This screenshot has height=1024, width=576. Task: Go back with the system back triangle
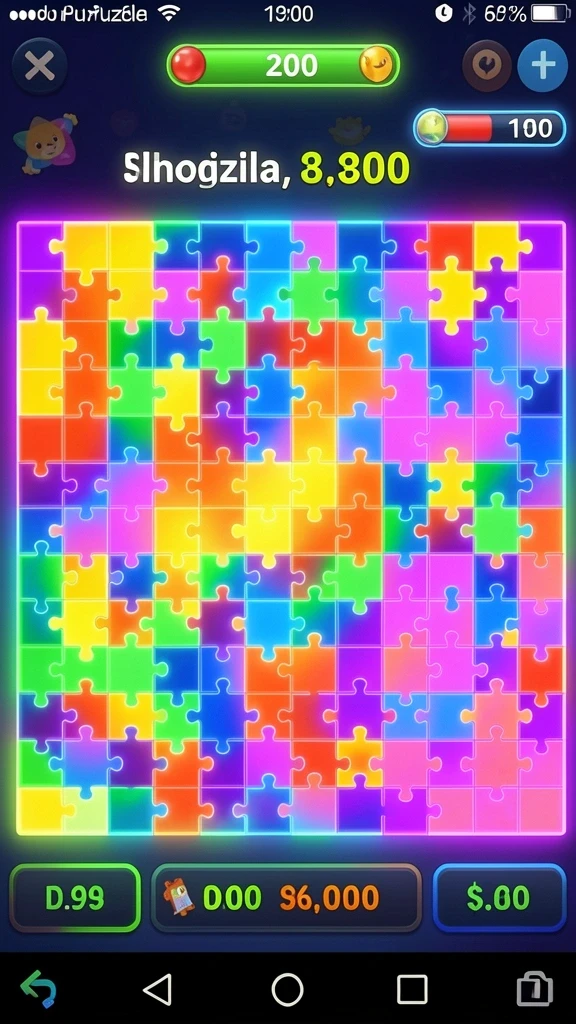(x=157, y=989)
